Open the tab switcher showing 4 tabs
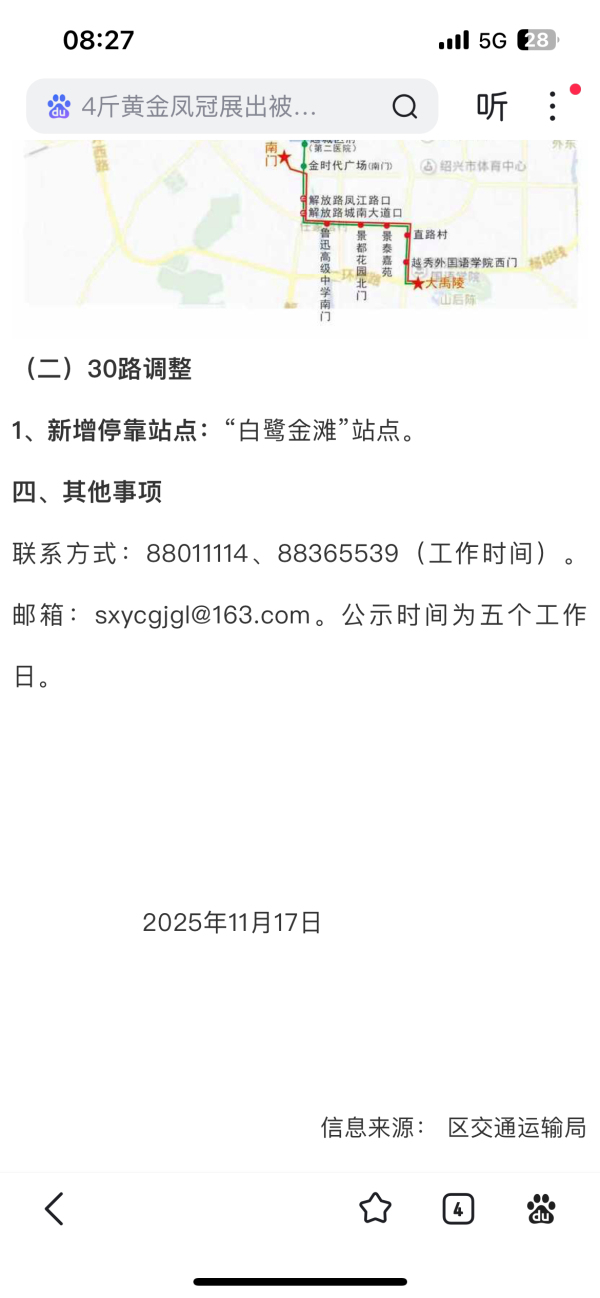The image size is (600, 1298). pyautogui.click(x=458, y=1209)
